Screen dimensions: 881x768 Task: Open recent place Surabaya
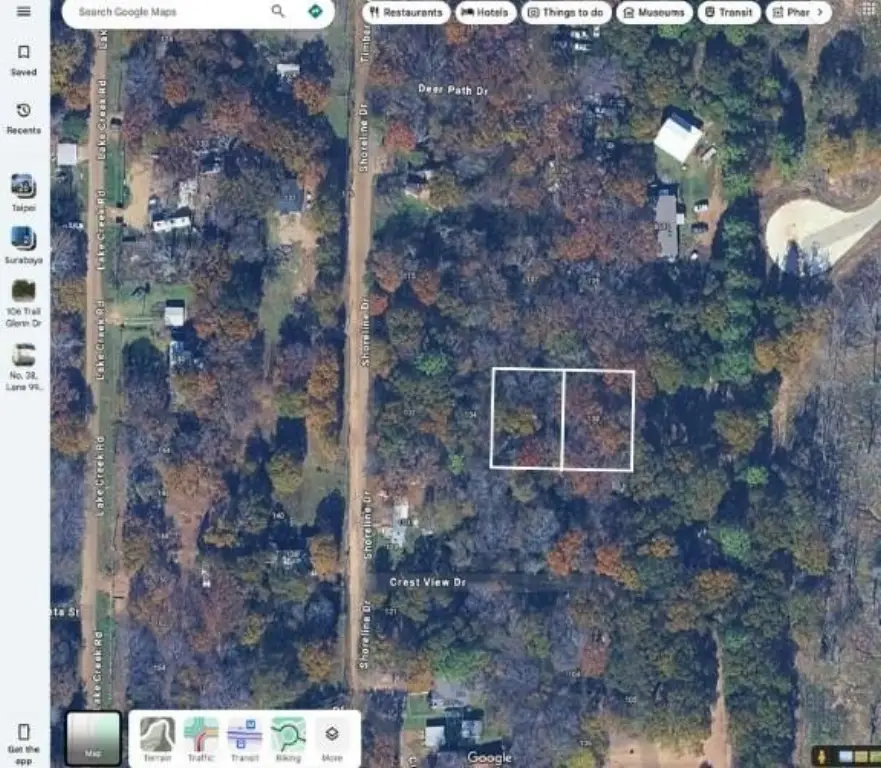coord(23,244)
